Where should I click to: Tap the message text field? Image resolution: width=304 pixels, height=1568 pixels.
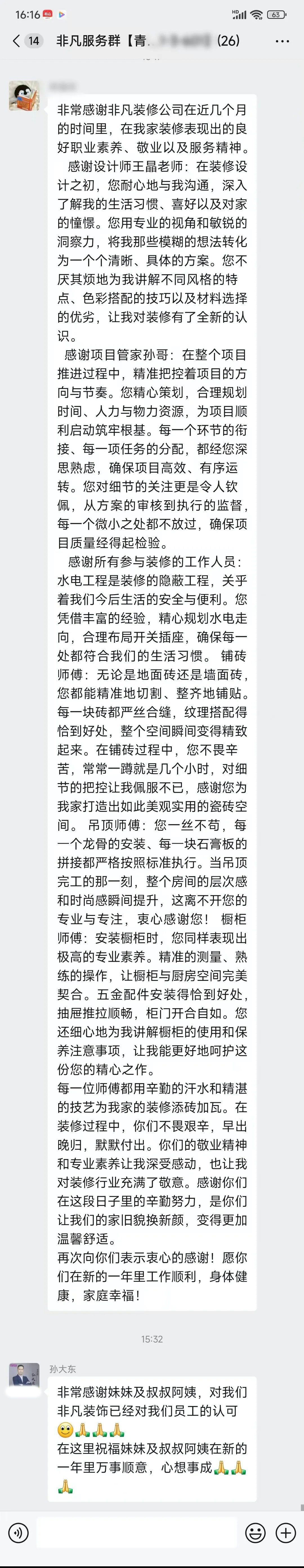137,1532
